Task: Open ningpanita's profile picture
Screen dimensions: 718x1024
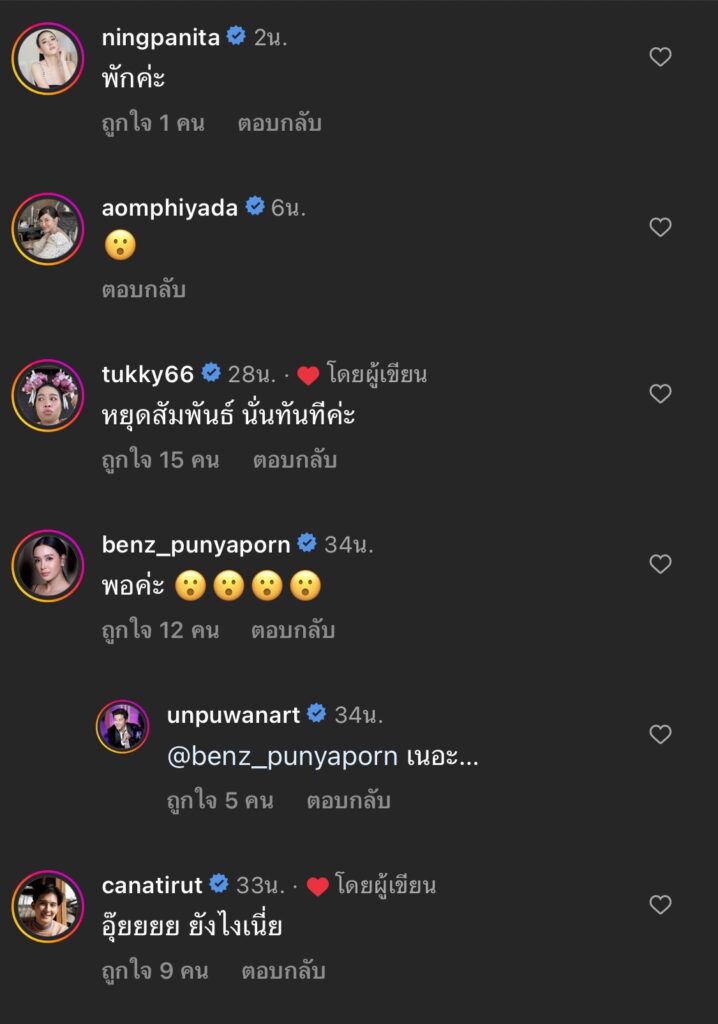Action: click(47, 58)
